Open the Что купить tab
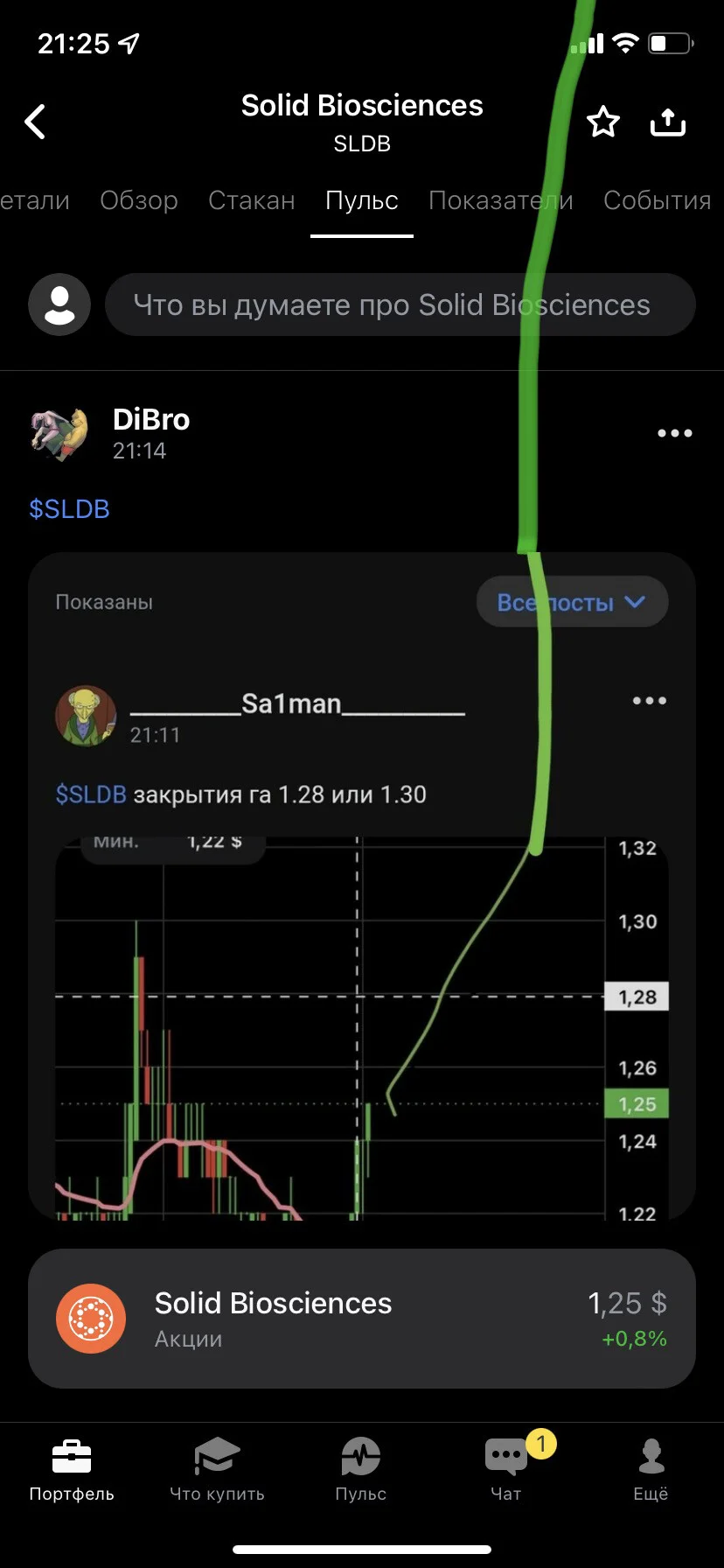Screen dimensions: 724x1568 tap(217, 1469)
